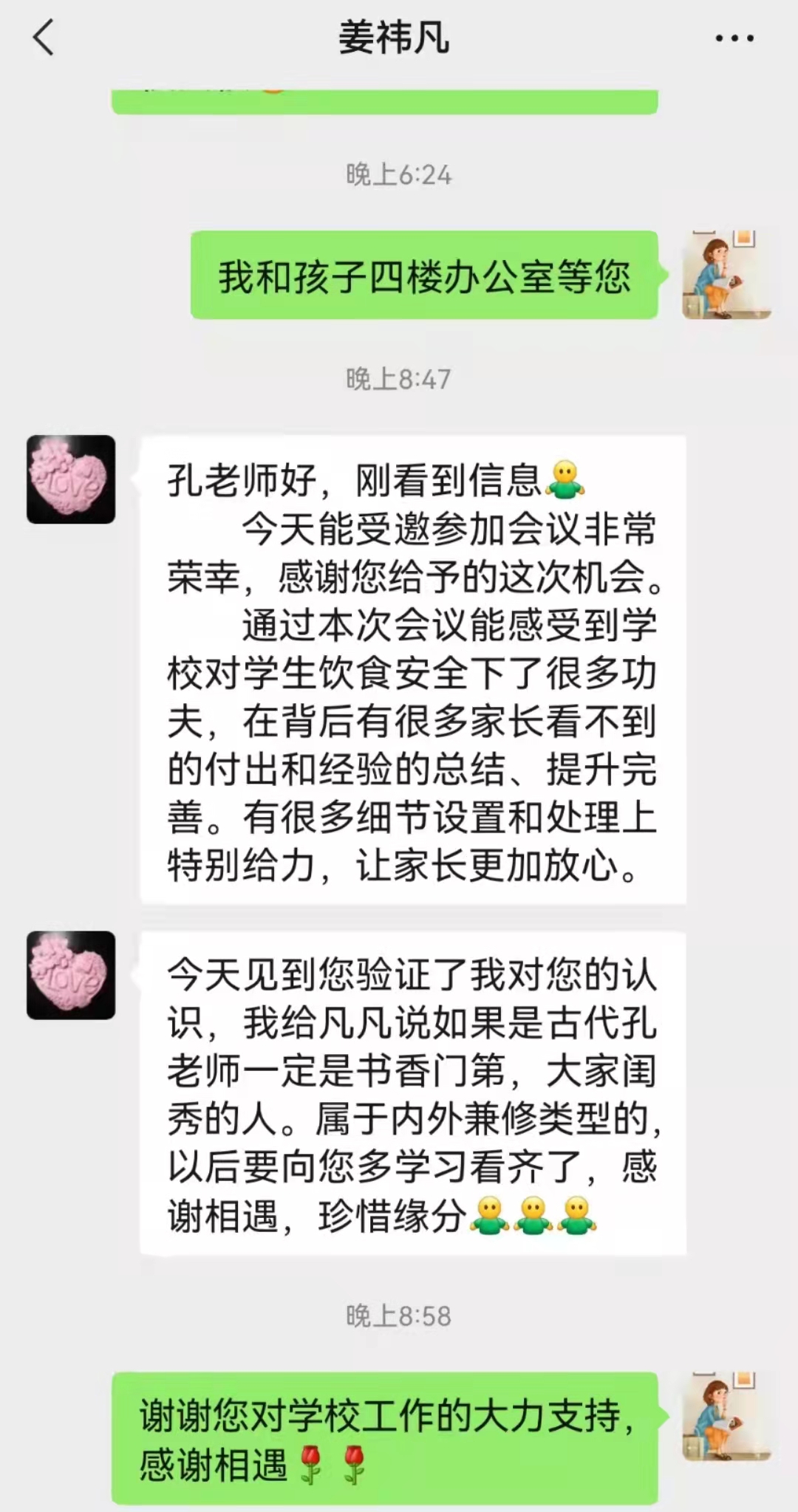Tap the avatar beside 我和孩子四楼办公室等您
The image size is (798, 1512).
726,275
